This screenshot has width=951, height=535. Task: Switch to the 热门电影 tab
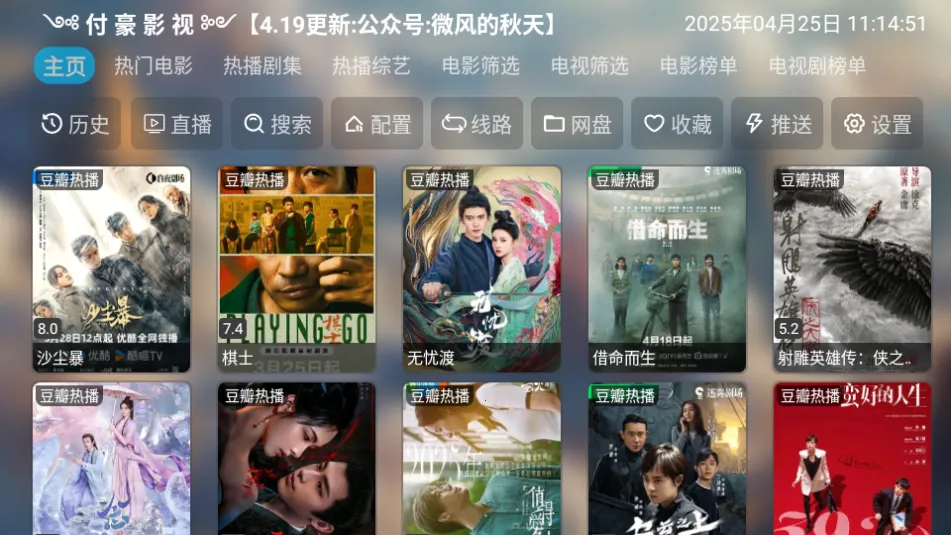point(153,67)
